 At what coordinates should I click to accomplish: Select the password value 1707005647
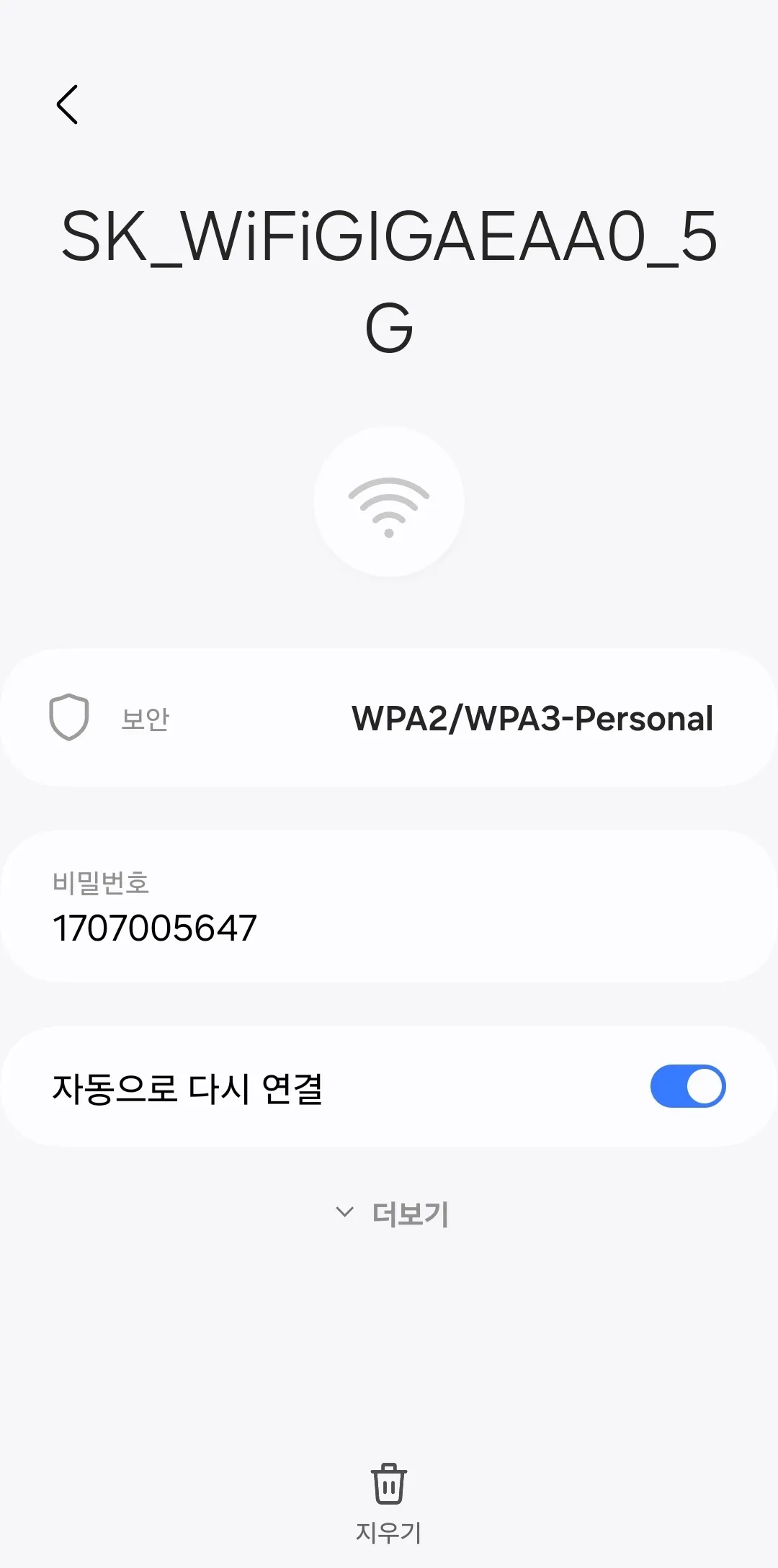(x=153, y=929)
